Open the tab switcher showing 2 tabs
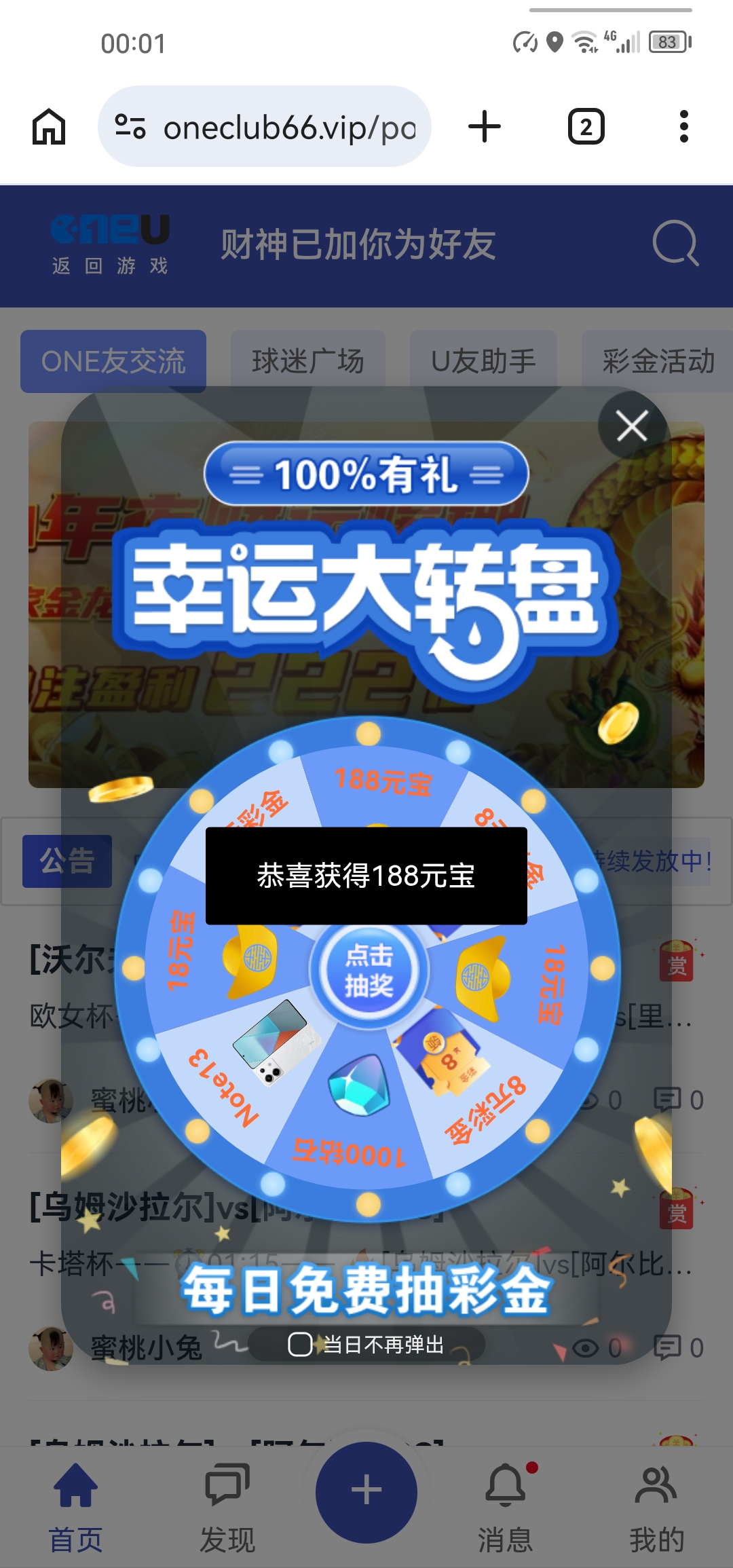The height and width of the screenshot is (1568, 733). click(x=585, y=126)
